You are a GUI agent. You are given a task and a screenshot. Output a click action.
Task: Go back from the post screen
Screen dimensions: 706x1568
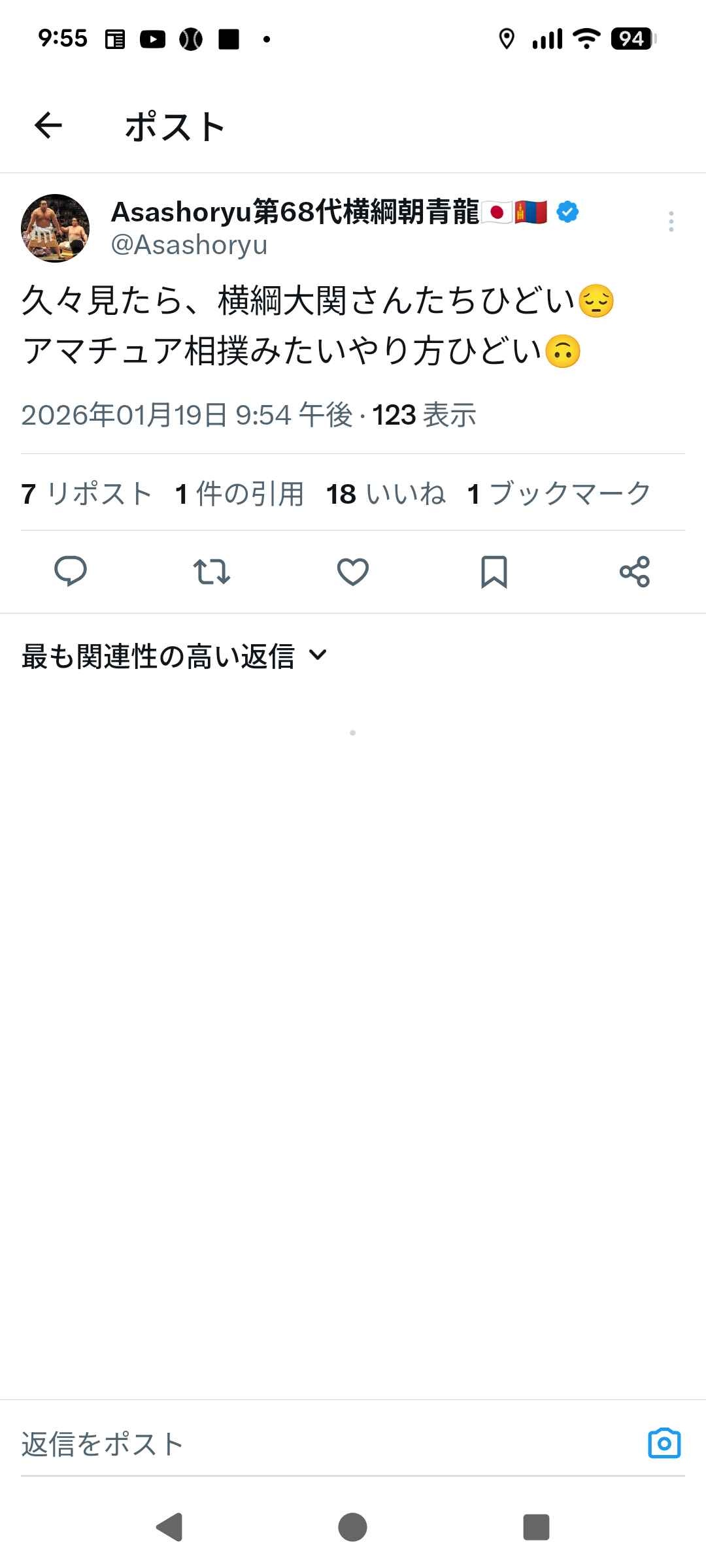point(48,125)
